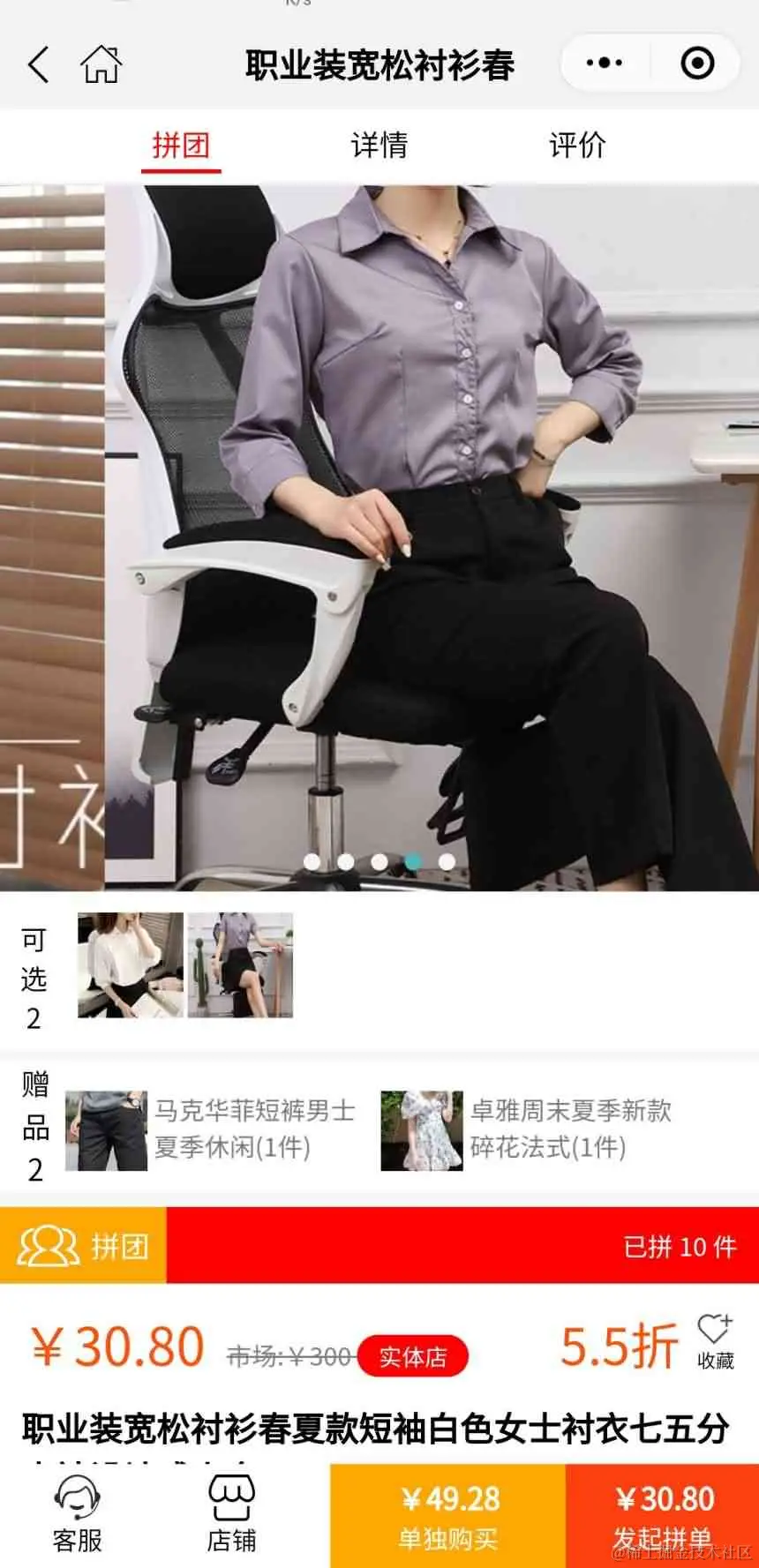Switch to the 评价 tab
Viewport: 759px width, 1568px height.
pos(577,146)
